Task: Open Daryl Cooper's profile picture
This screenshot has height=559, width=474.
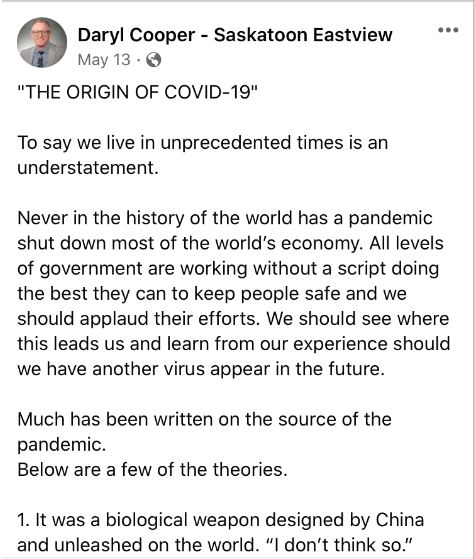Action: 42,42
